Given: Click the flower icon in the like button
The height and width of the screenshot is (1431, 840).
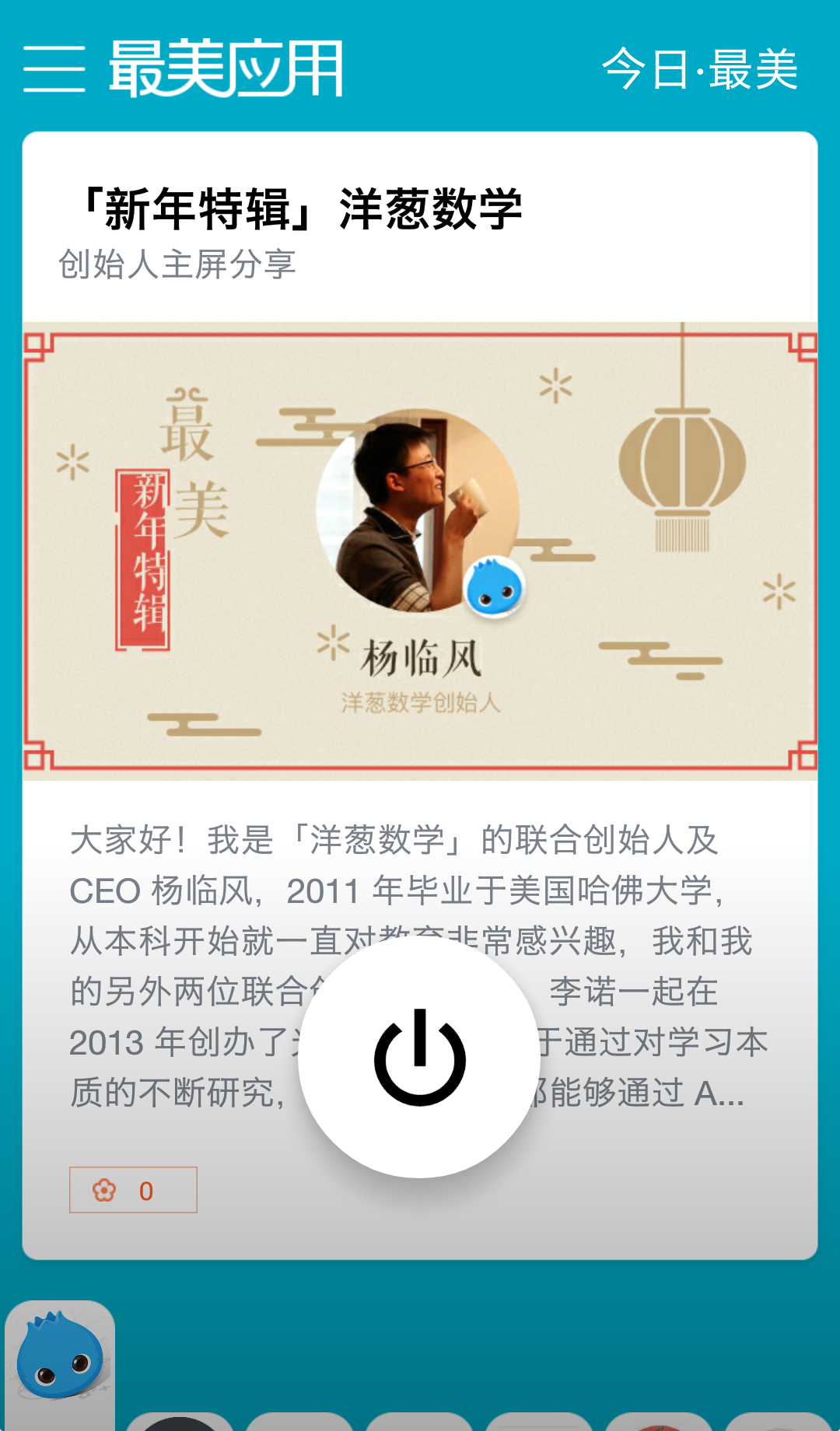Looking at the screenshot, I should coord(106,1189).
